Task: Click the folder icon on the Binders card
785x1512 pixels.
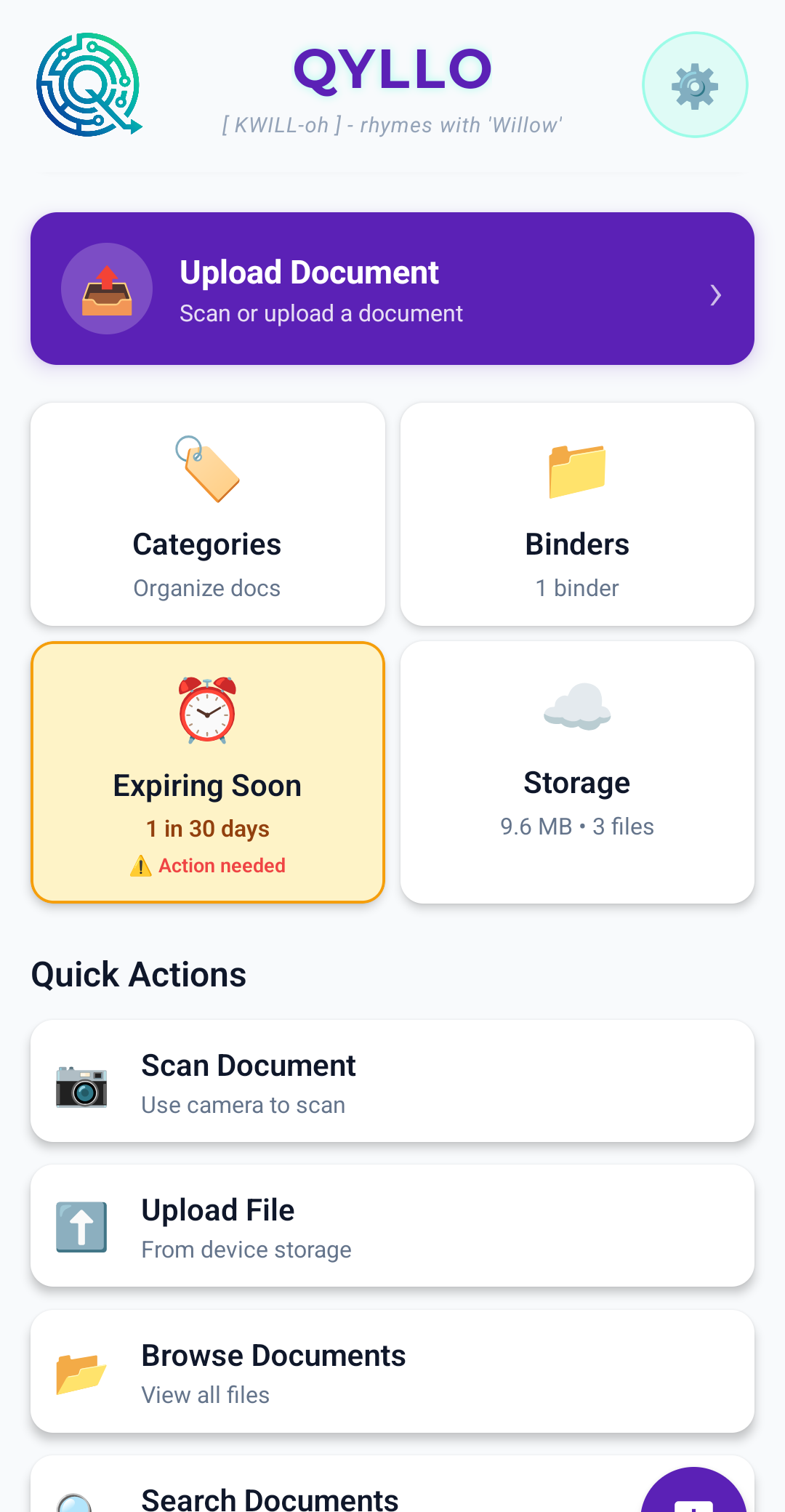Action: [x=577, y=470]
